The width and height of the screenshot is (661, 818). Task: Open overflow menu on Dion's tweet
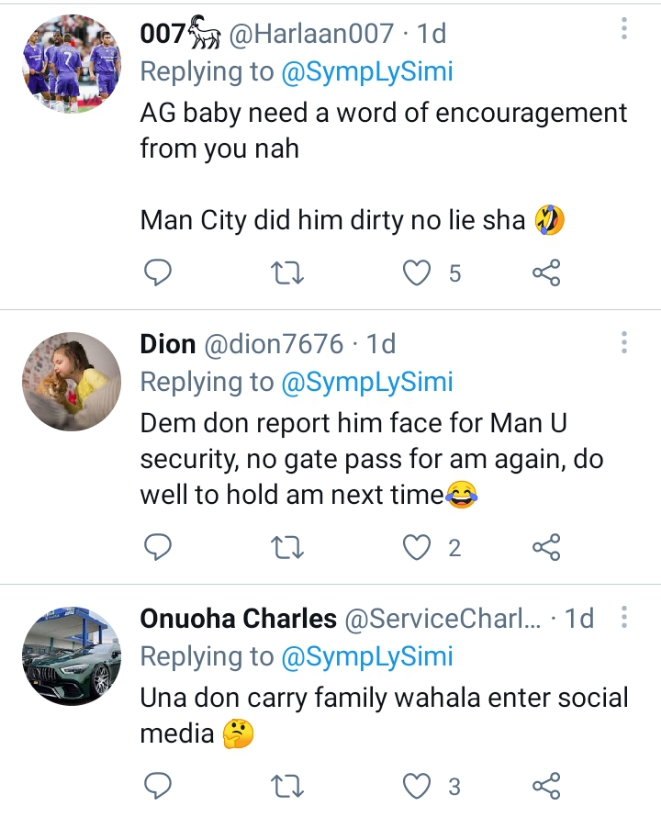click(624, 344)
